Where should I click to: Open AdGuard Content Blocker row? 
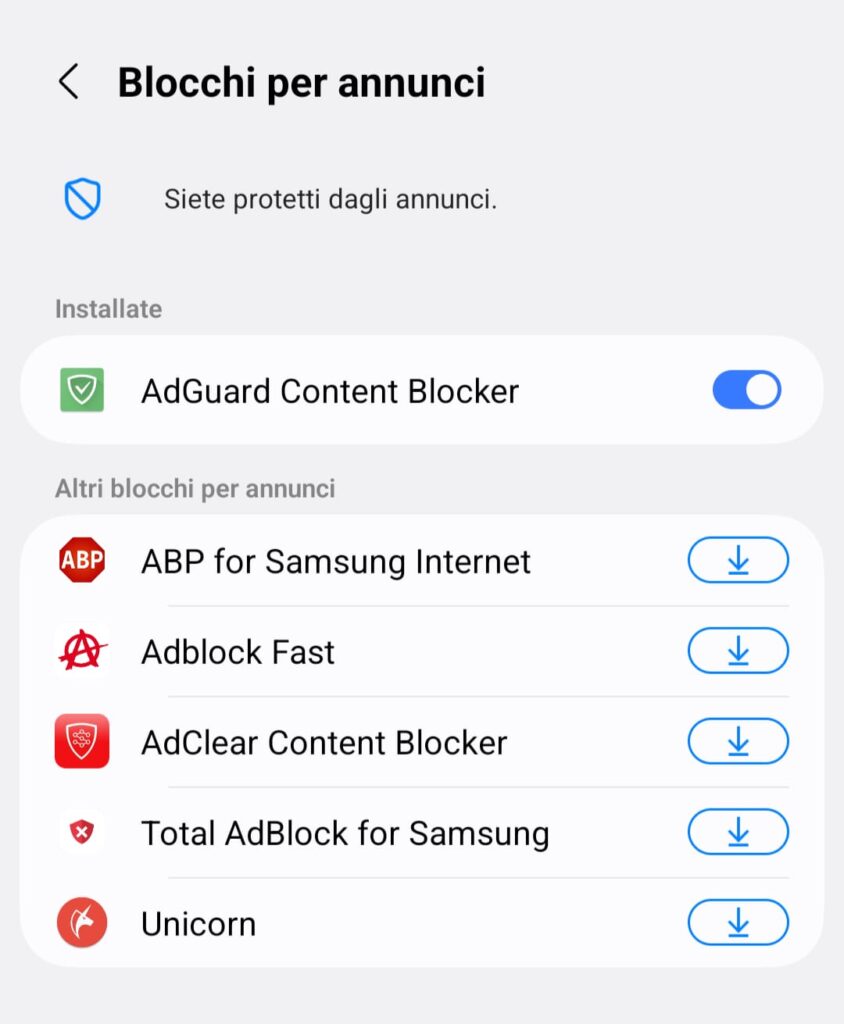pyautogui.click(x=330, y=391)
